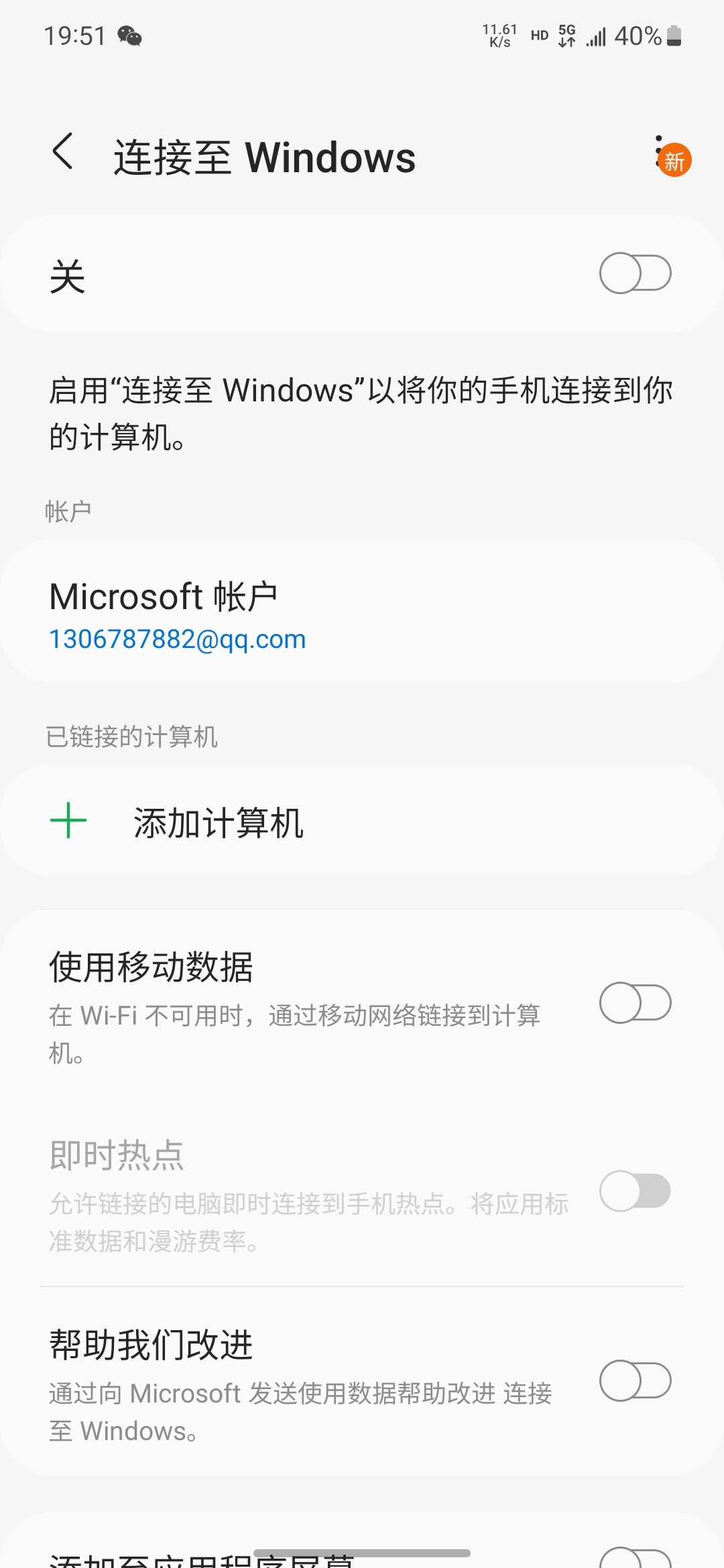Tap 添加计算机 to add a computer
This screenshot has height=1568, width=724.
tap(362, 822)
